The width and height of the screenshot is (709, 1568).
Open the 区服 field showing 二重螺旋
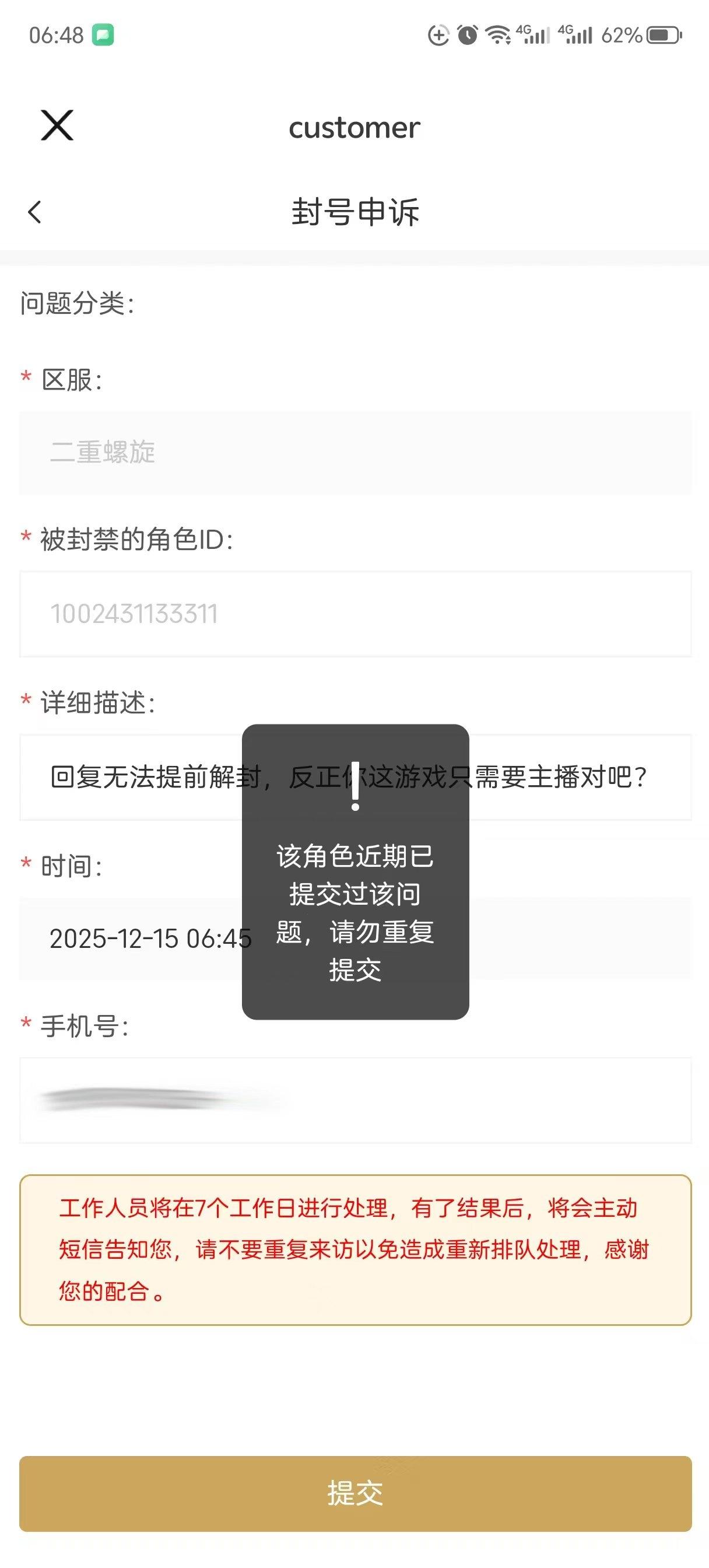(x=355, y=452)
